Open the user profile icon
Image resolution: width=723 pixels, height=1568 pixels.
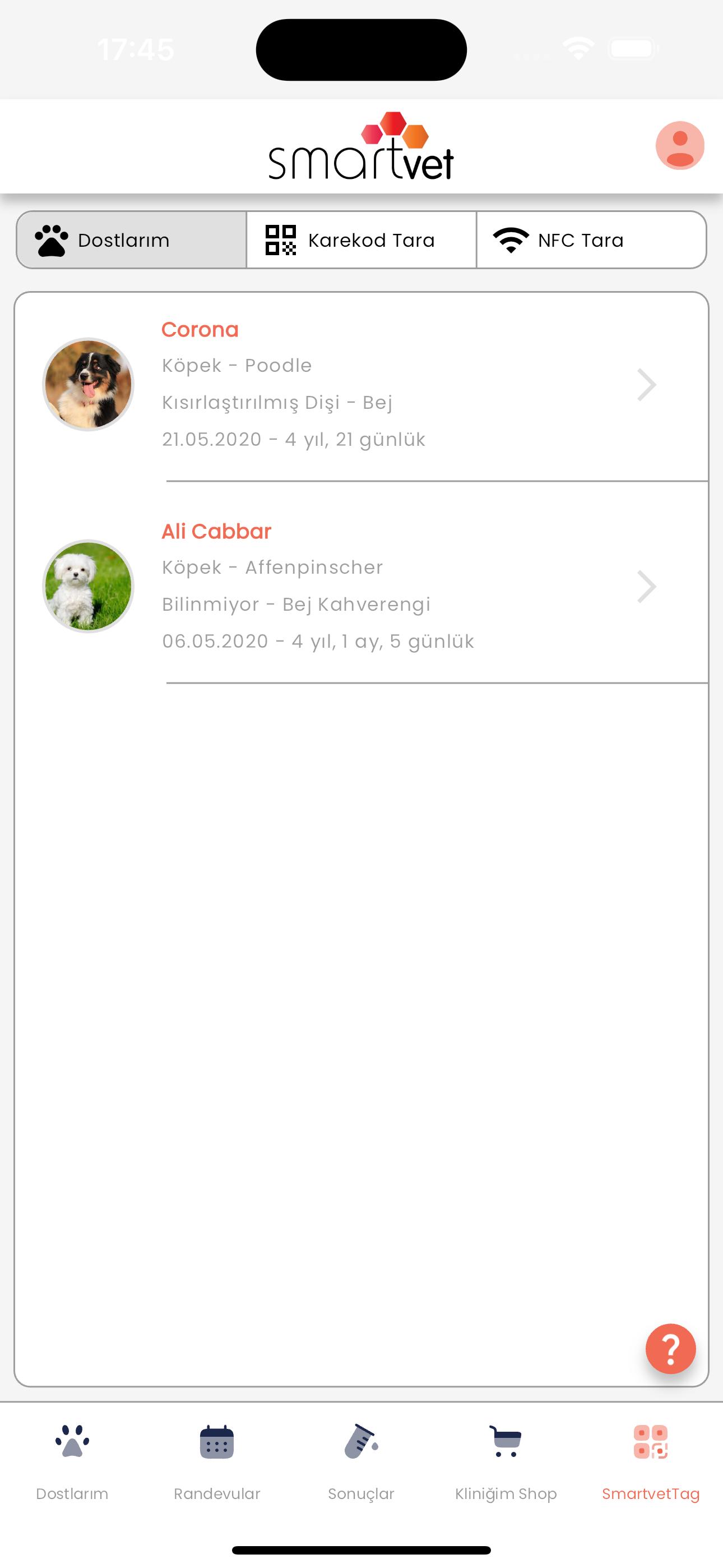679,145
